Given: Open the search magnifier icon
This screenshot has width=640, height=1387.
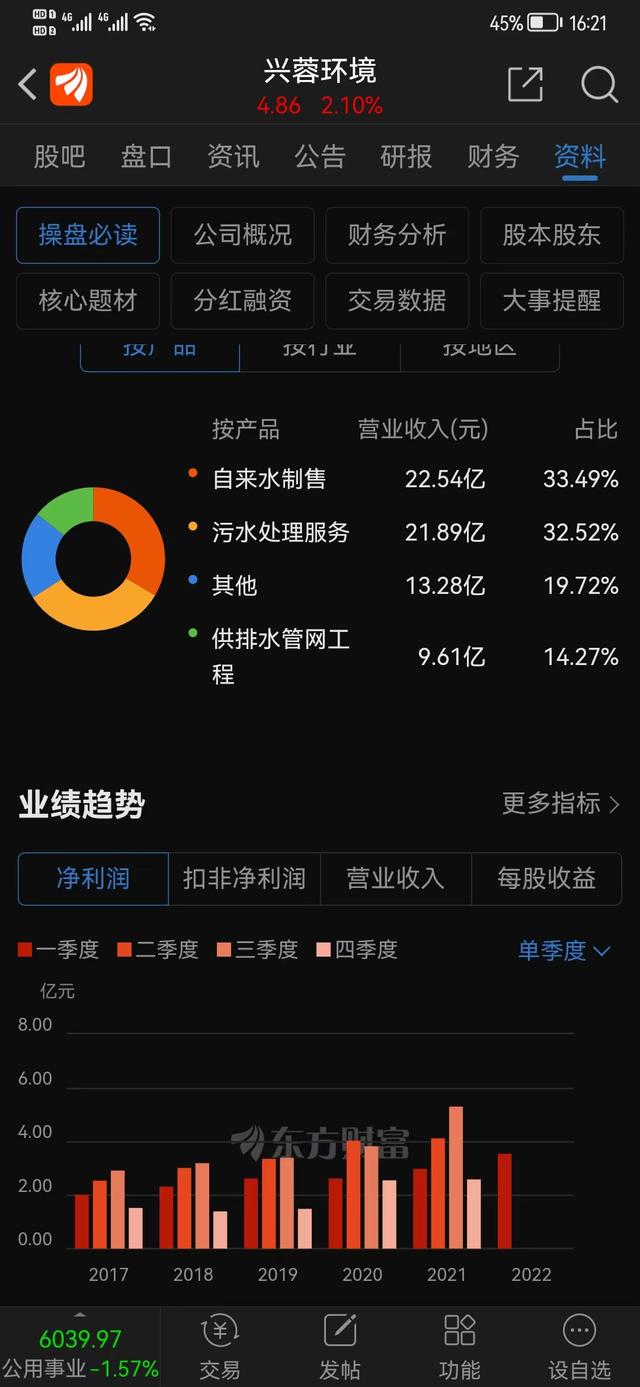Looking at the screenshot, I should click(599, 85).
